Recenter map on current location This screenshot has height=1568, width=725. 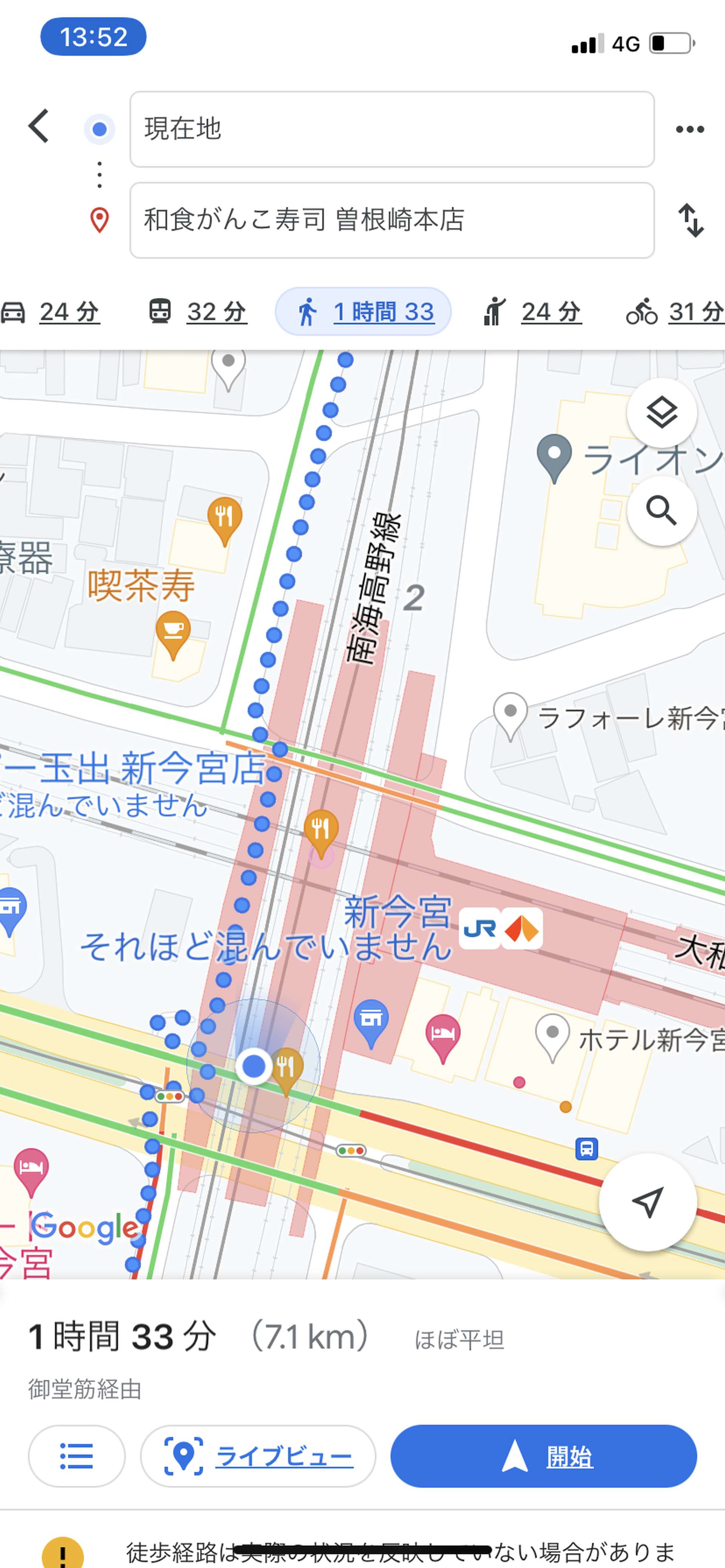pos(648,1202)
